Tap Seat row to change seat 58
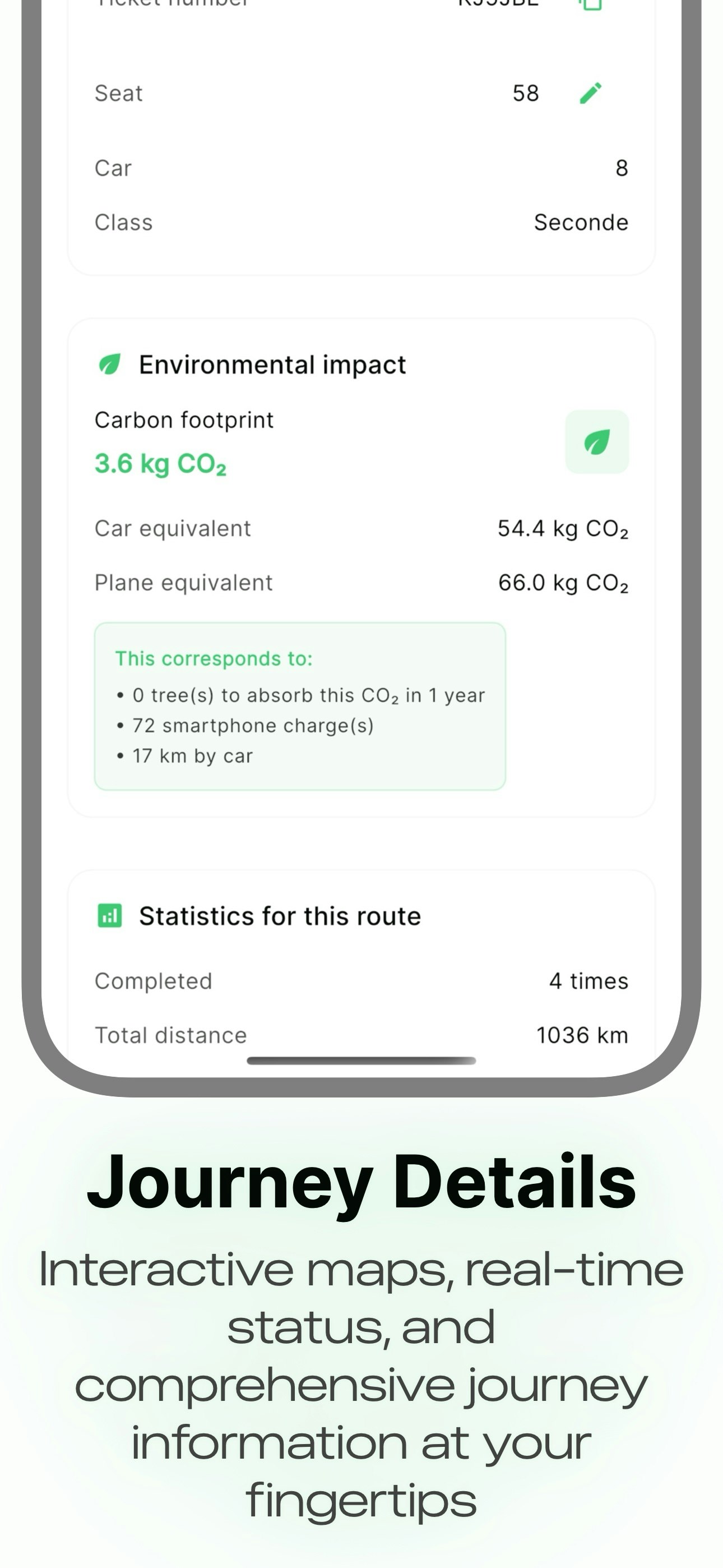Image resolution: width=723 pixels, height=1568 pixels. (x=361, y=93)
